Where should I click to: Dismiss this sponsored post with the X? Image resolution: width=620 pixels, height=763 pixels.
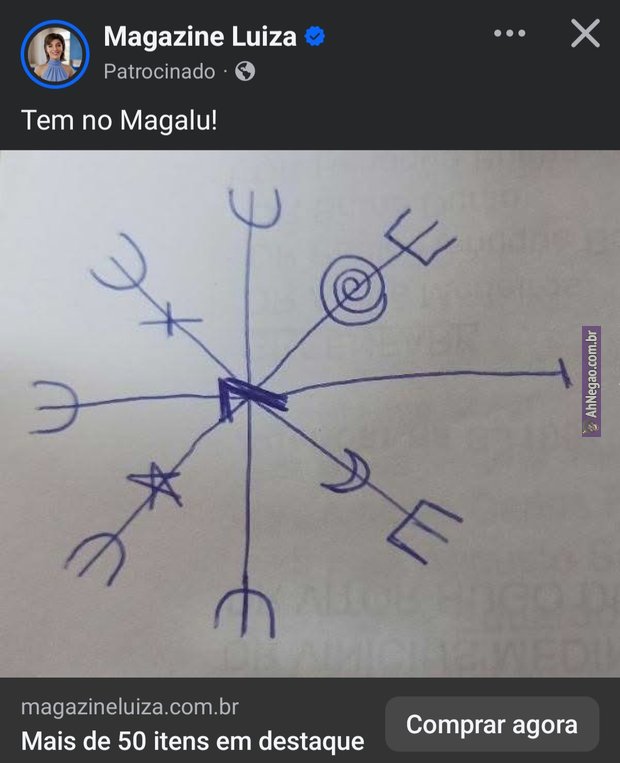(585, 34)
